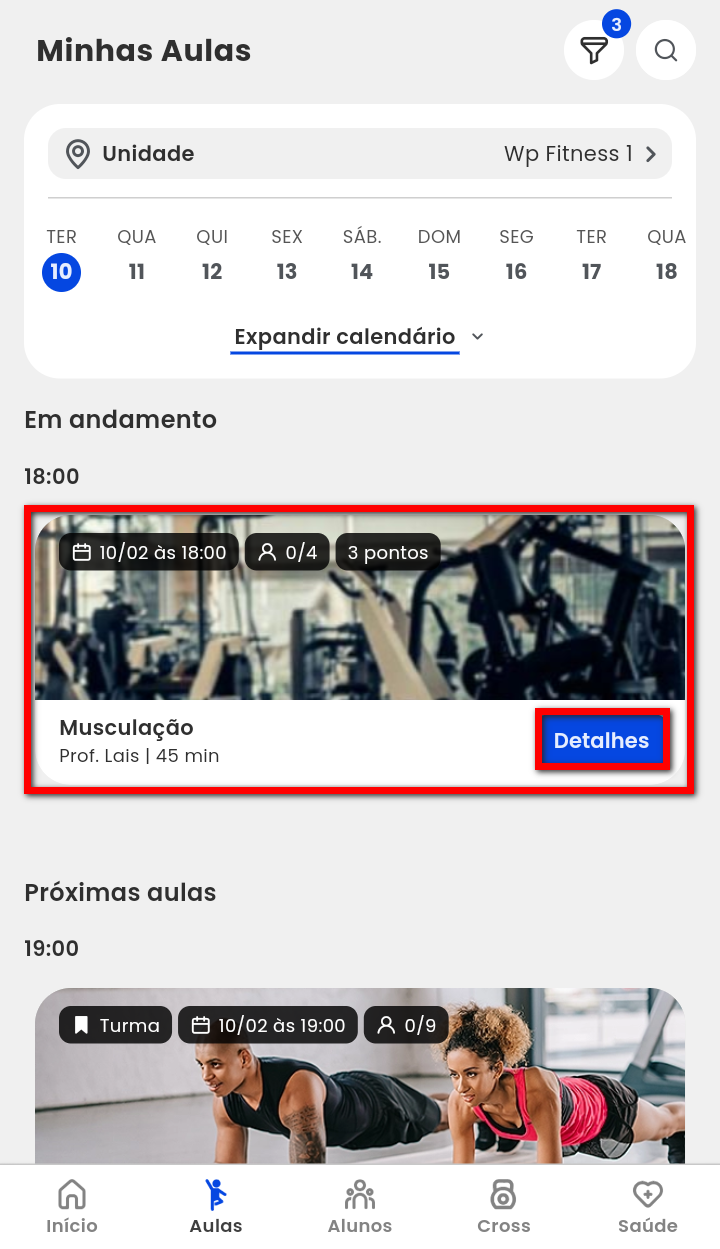Viewport: 720px width, 1249px height.
Task: Switch to the Alunos tab
Action: pos(360,1206)
